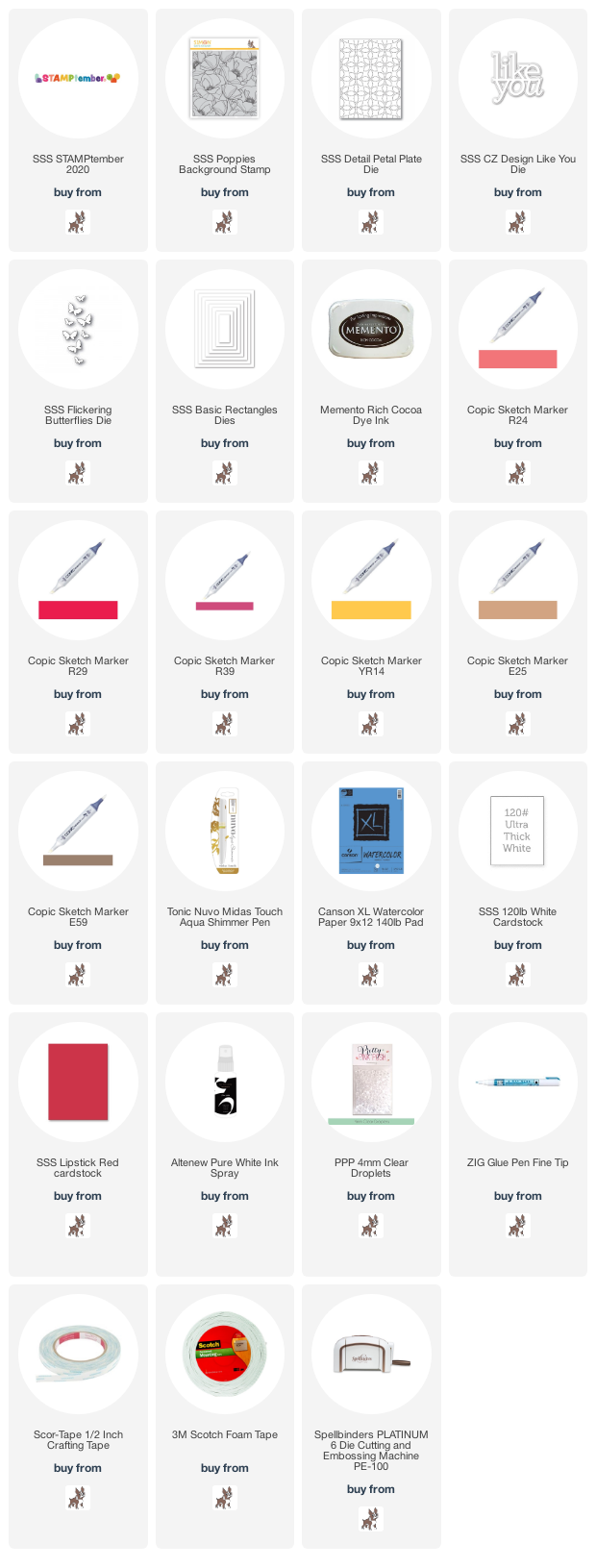Tap store icon under SSS Basic Rectangles Dies
The image size is (596, 1568).
coord(224,474)
